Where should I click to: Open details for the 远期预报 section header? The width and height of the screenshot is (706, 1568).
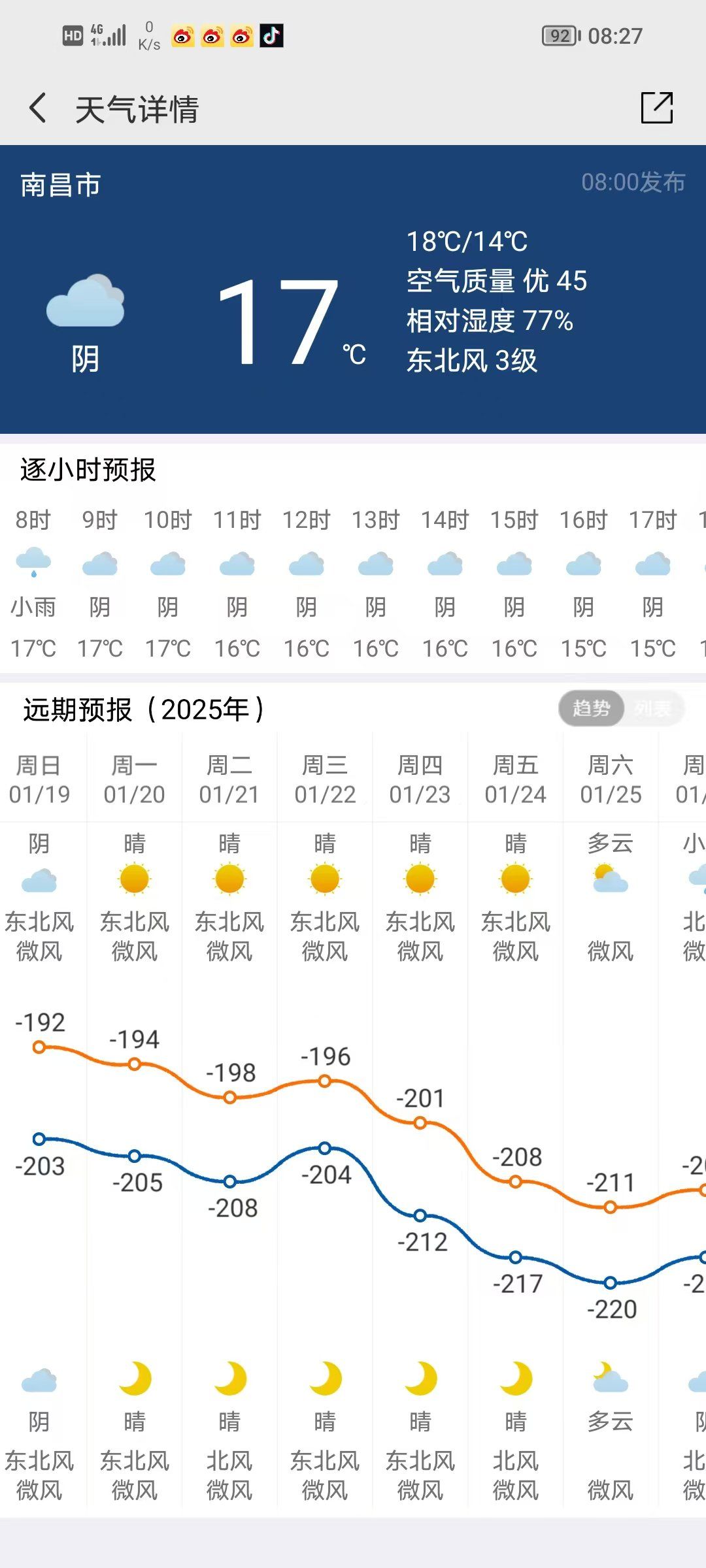click(x=143, y=709)
